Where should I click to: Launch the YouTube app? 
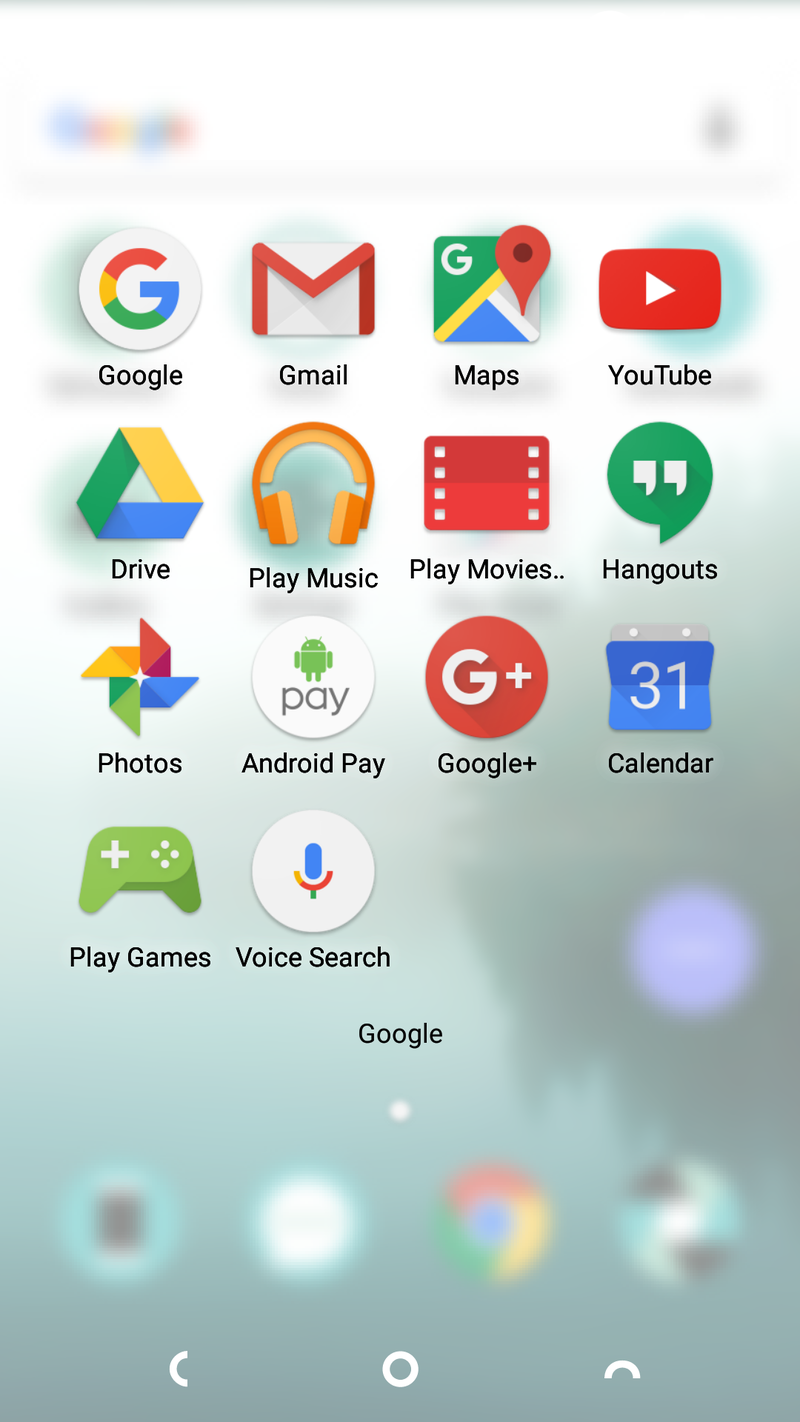[x=660, y=290]
